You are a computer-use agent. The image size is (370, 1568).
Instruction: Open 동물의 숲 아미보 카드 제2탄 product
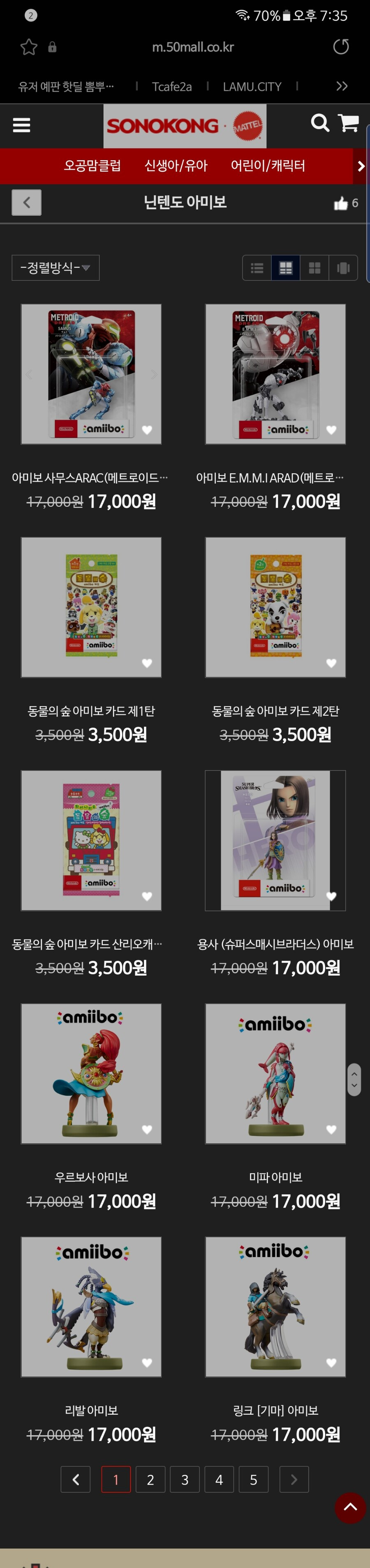[275, 607]
